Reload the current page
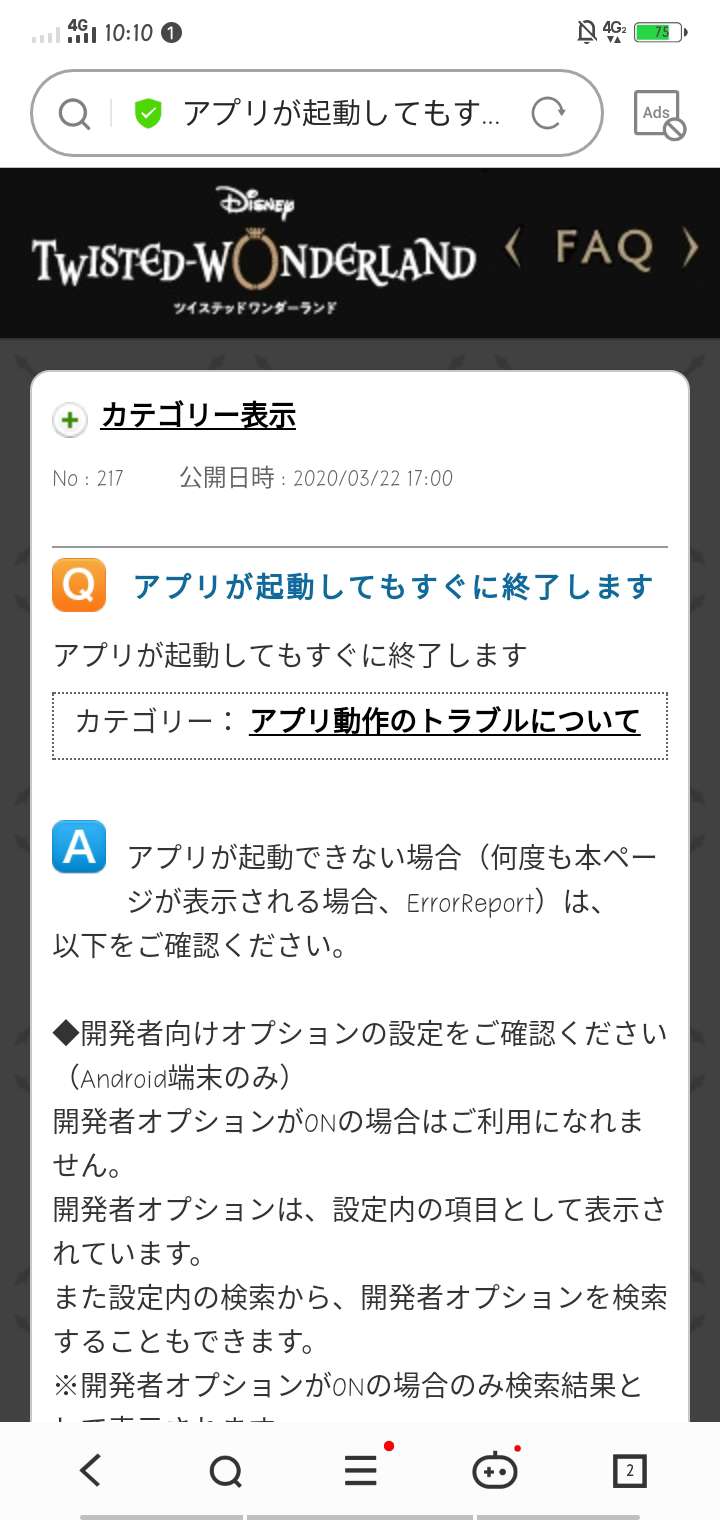720x1520 pixels. point(548,114)
